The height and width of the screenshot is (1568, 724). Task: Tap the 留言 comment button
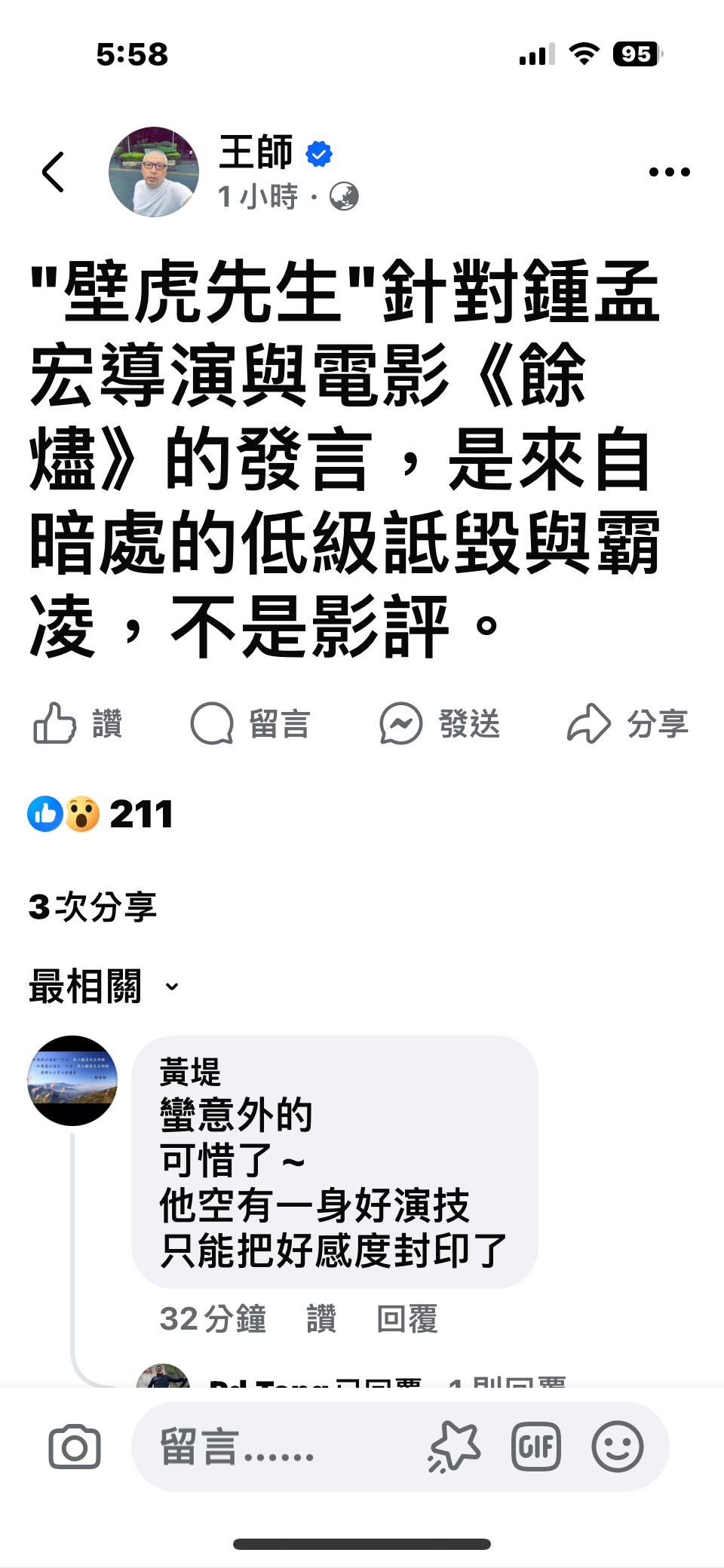point(250,724)
